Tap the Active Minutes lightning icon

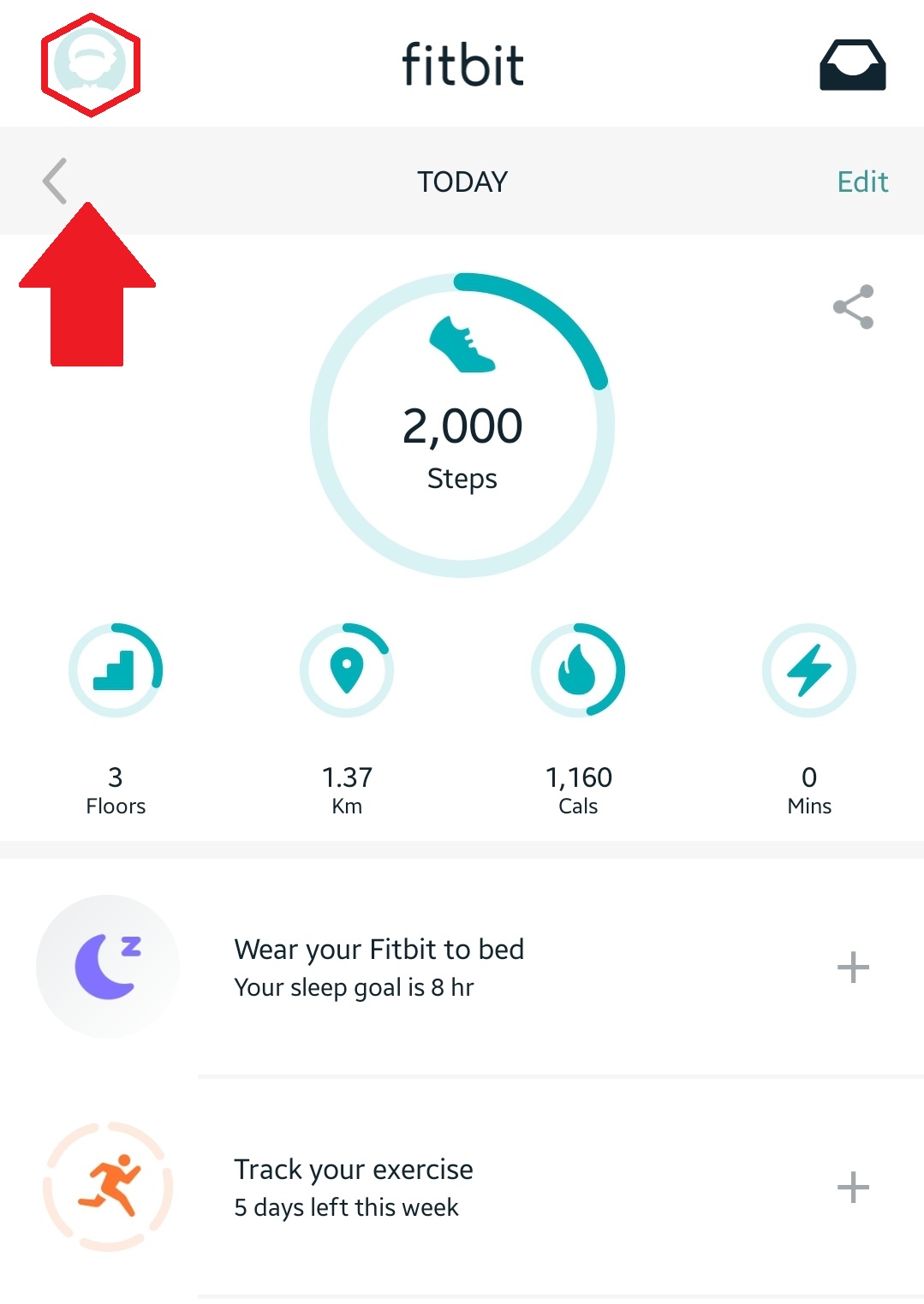click(808, 670)
